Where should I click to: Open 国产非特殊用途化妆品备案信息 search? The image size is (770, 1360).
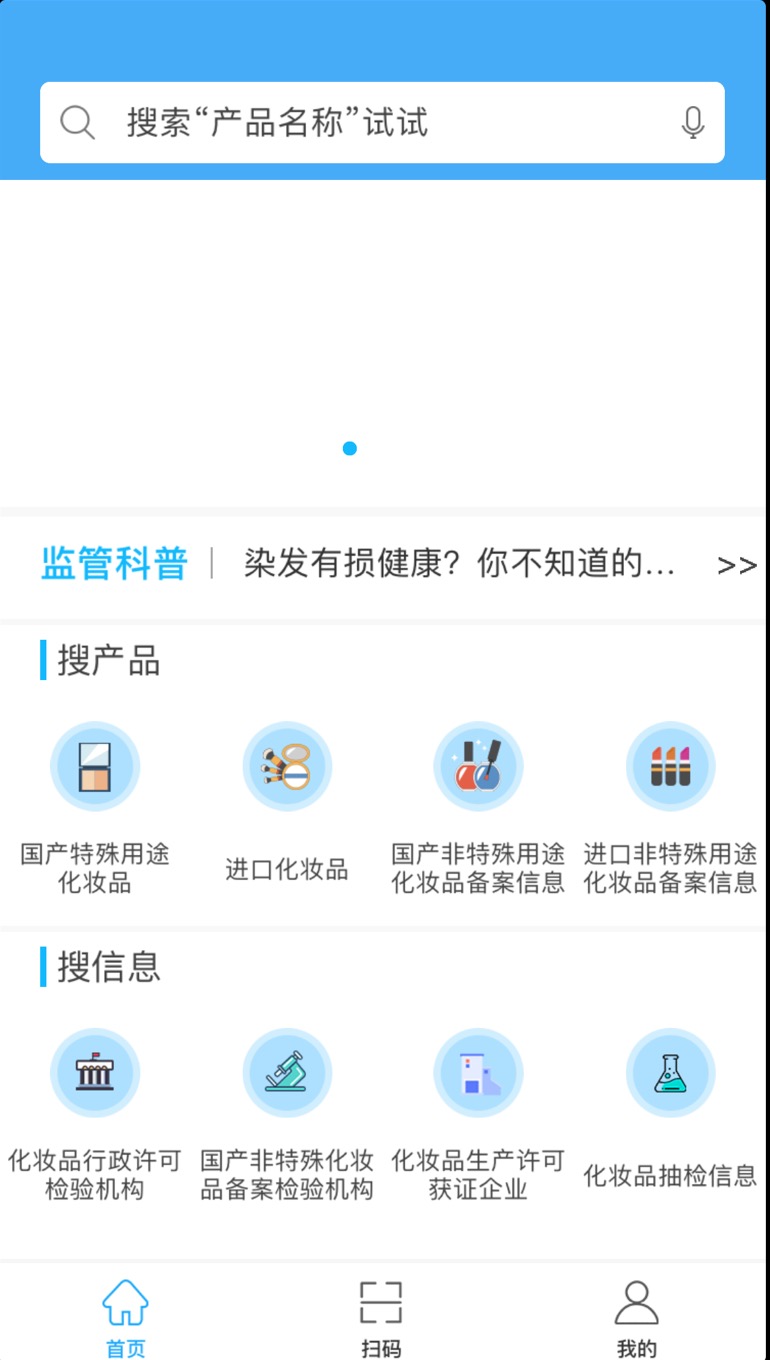tap(478, 765)
